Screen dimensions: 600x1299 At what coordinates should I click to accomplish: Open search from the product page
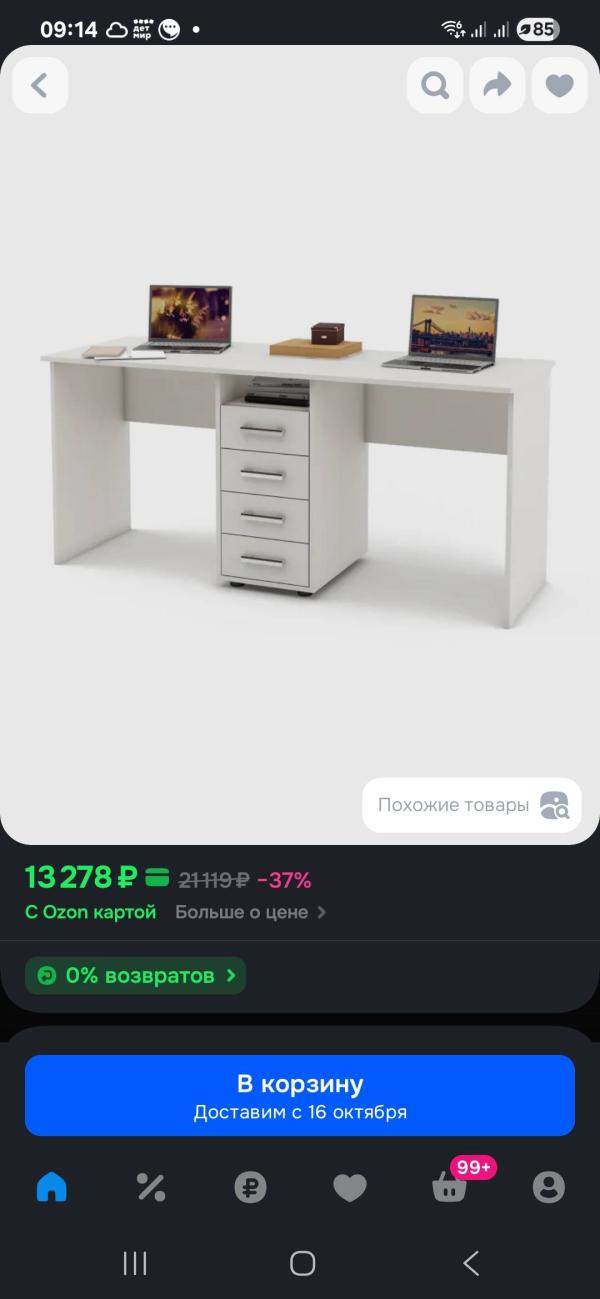pyautogui.click(x=435, y=85)
